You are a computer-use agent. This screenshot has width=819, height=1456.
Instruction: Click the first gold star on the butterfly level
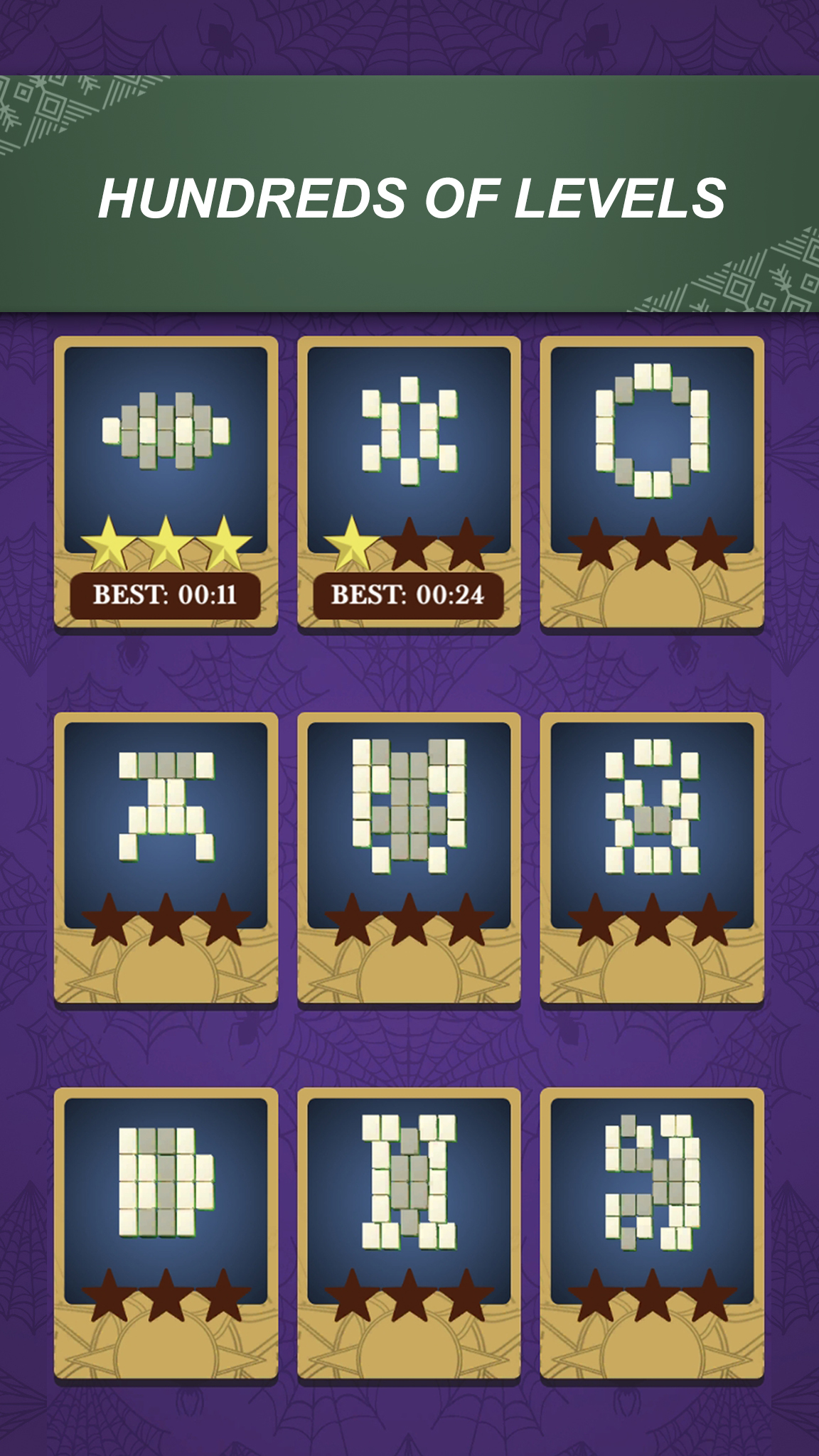point(108,544)
